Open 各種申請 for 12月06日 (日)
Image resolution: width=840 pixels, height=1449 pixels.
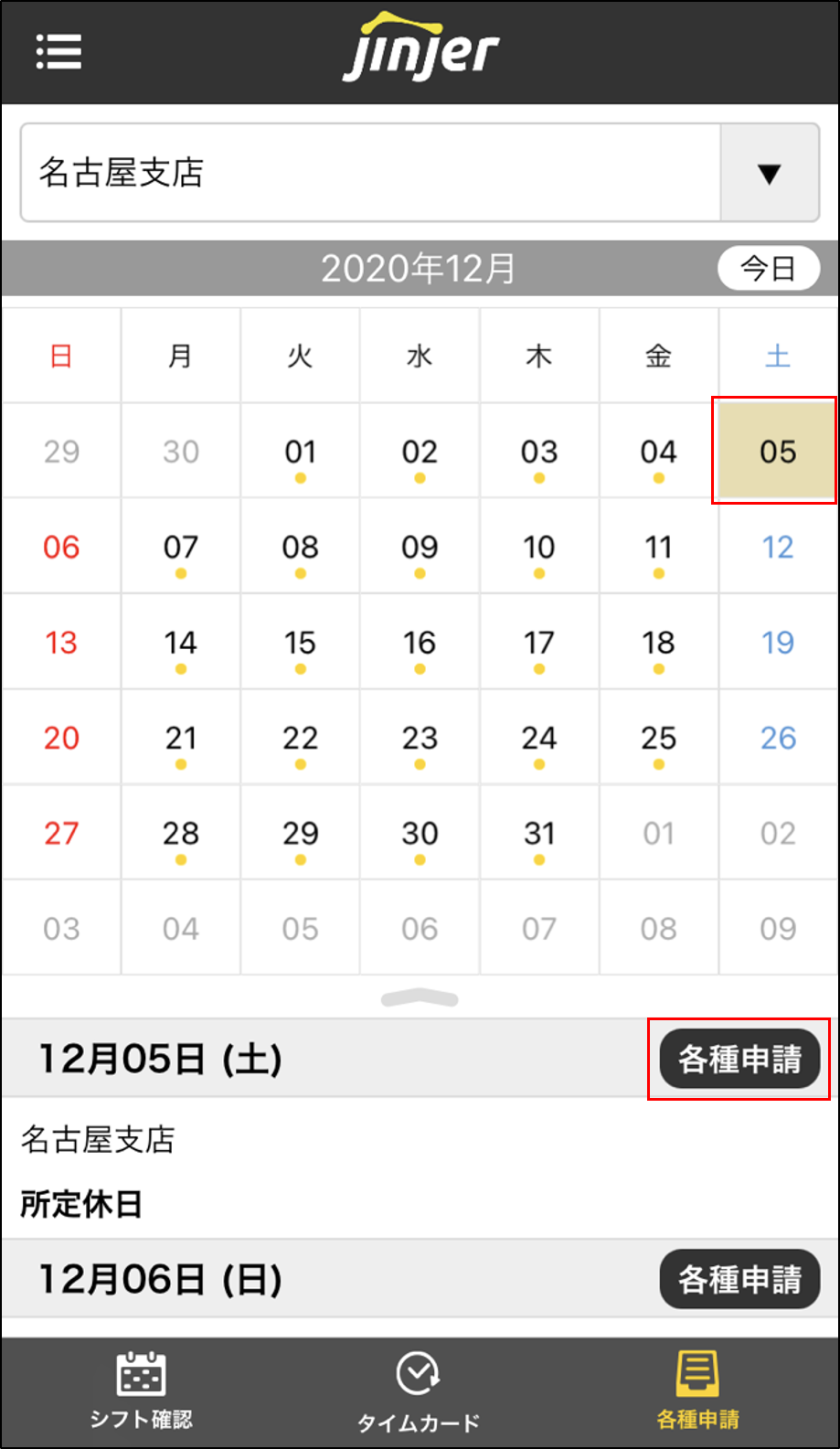(x=739, y=1279)
